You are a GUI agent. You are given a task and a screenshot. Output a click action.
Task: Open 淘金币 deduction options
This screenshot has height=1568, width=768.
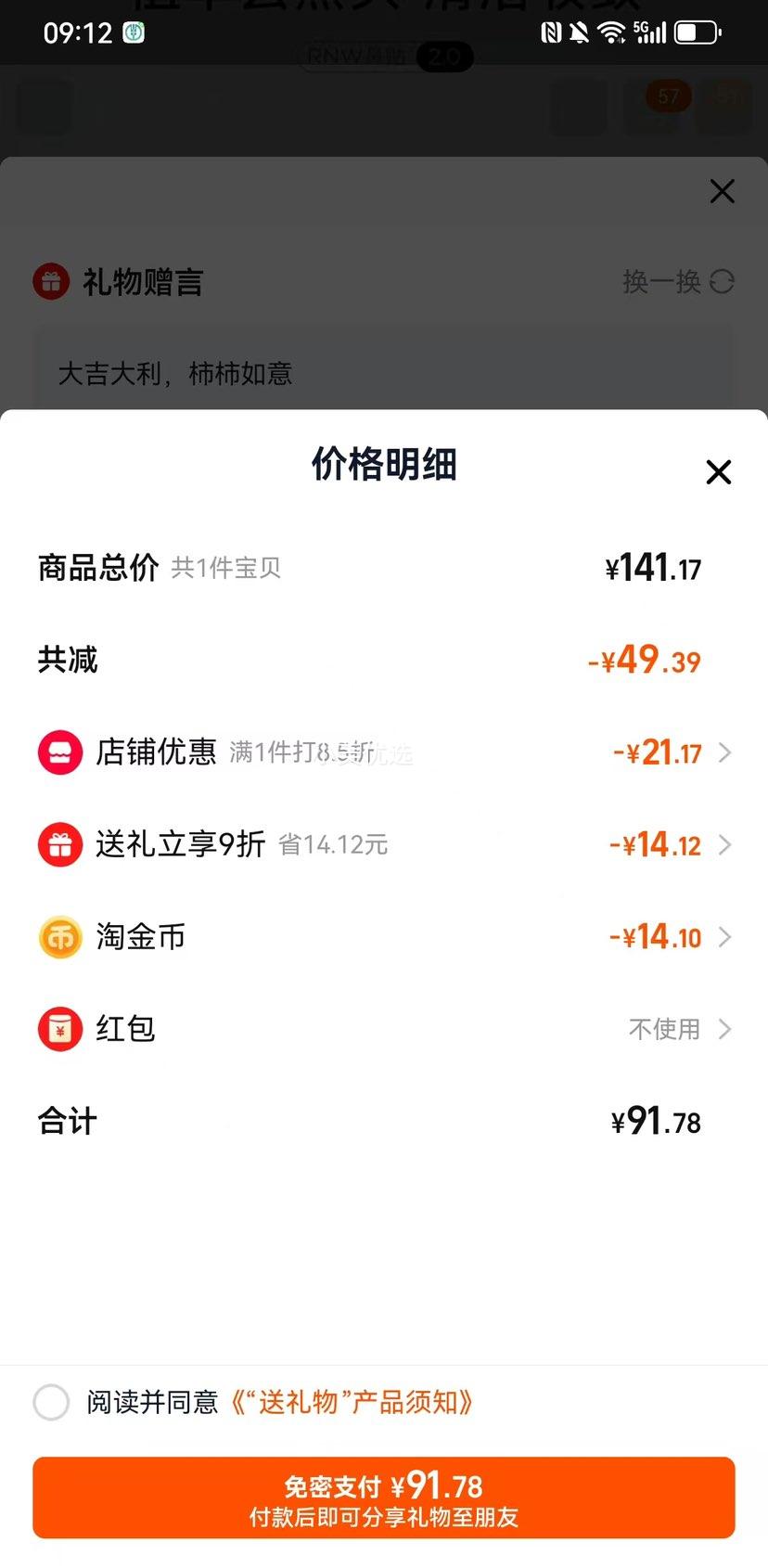point(384,937)
